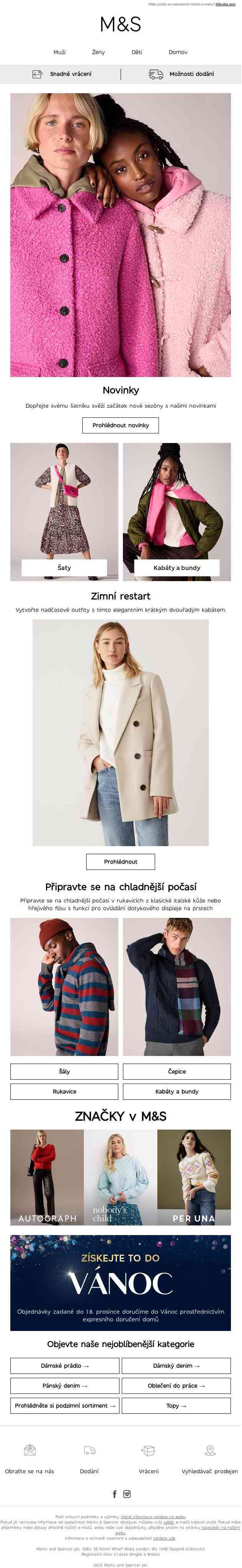Open the Autograph brand tile
This screenshot has width=242, height=1568.
[47, 1177]
